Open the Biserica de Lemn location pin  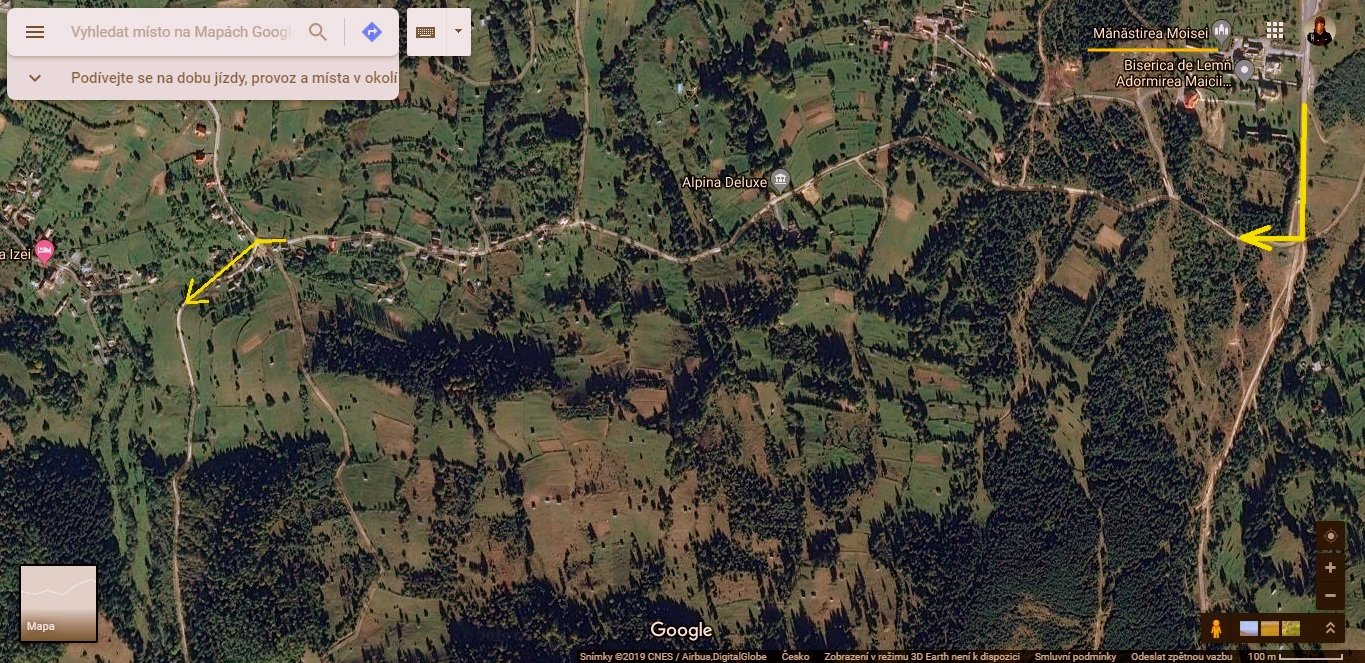coord(1244,70)
